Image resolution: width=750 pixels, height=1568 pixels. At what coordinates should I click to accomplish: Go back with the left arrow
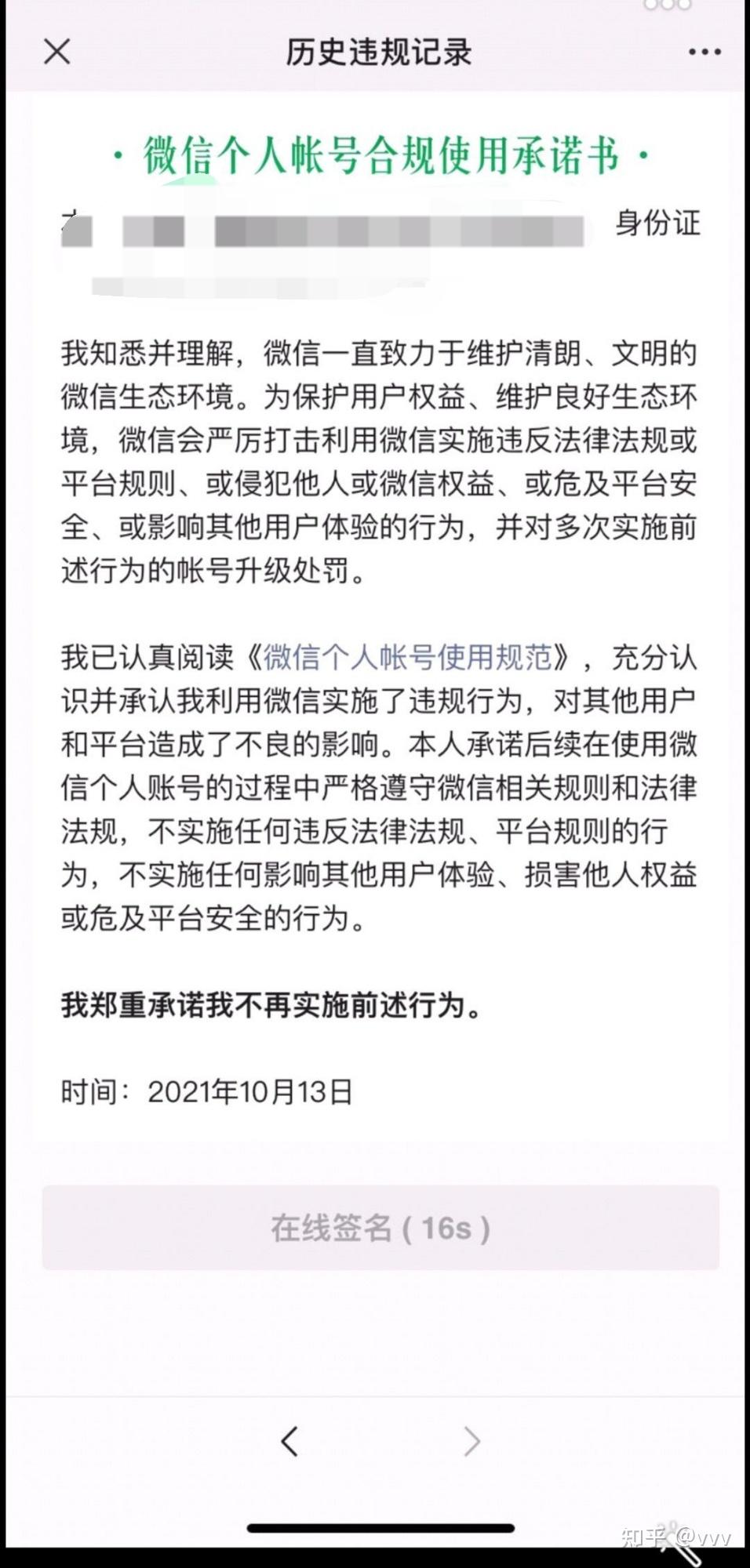[x=289, y=1441]
